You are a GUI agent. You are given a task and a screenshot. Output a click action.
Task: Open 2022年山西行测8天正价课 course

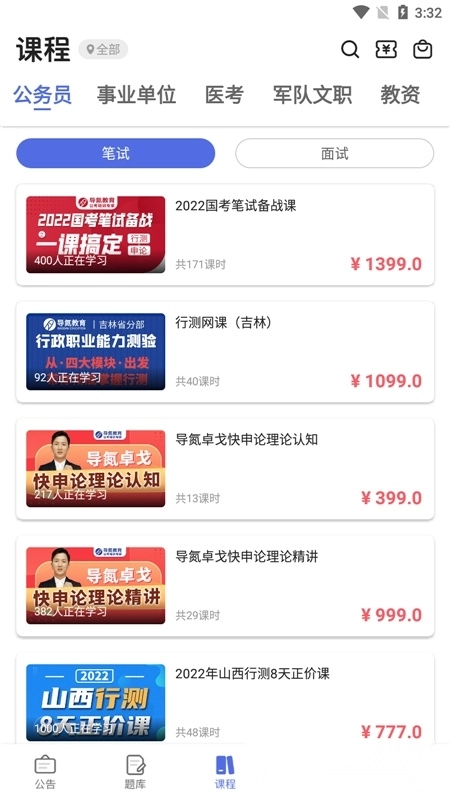click(x=225, y=698)
